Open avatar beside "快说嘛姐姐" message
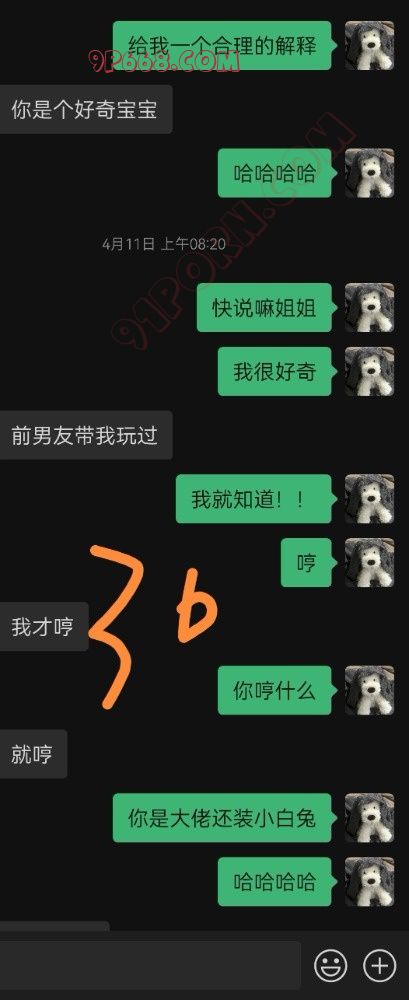This screenshot has height=1000, width=409. pyautogui.click(x=369, y=307)
